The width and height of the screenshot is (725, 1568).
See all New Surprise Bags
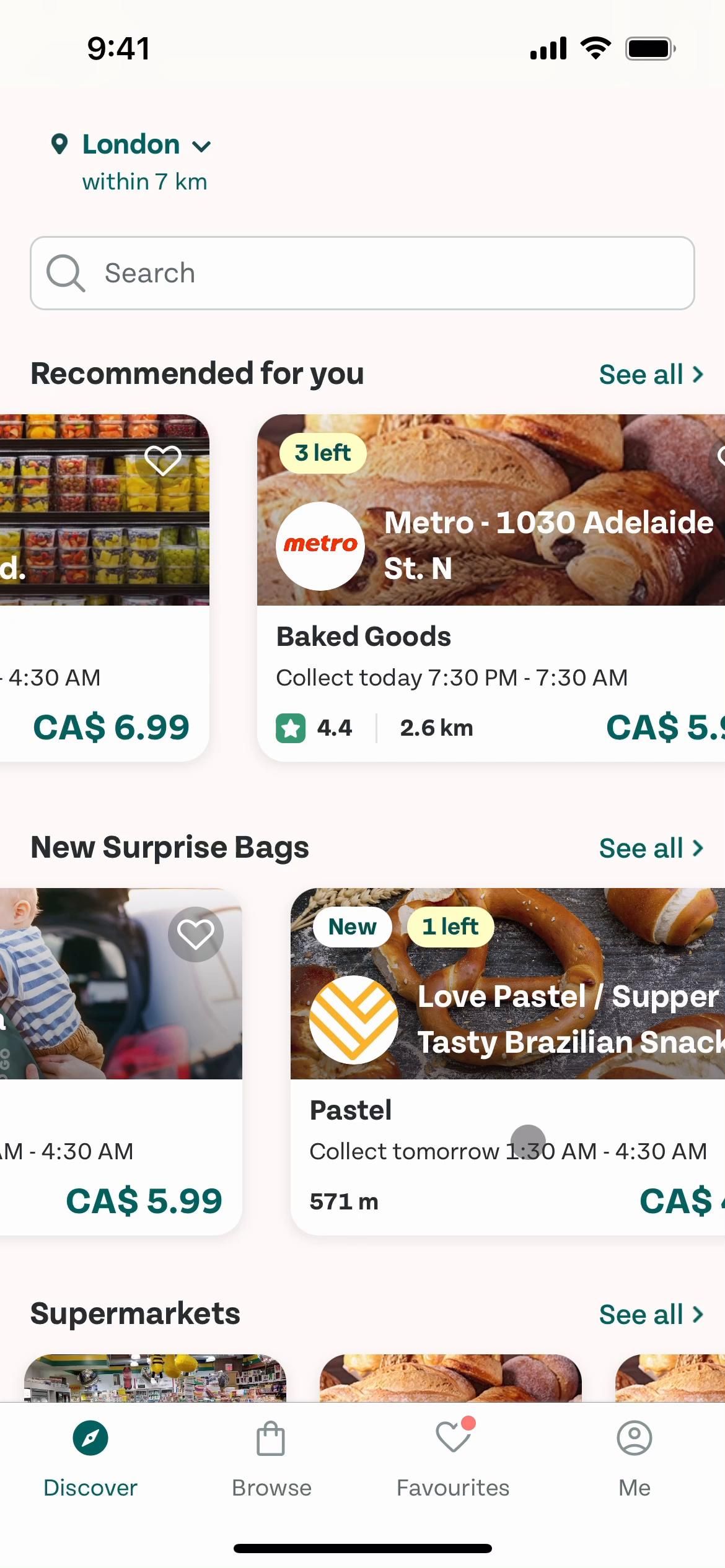click(x=651, y=848)
